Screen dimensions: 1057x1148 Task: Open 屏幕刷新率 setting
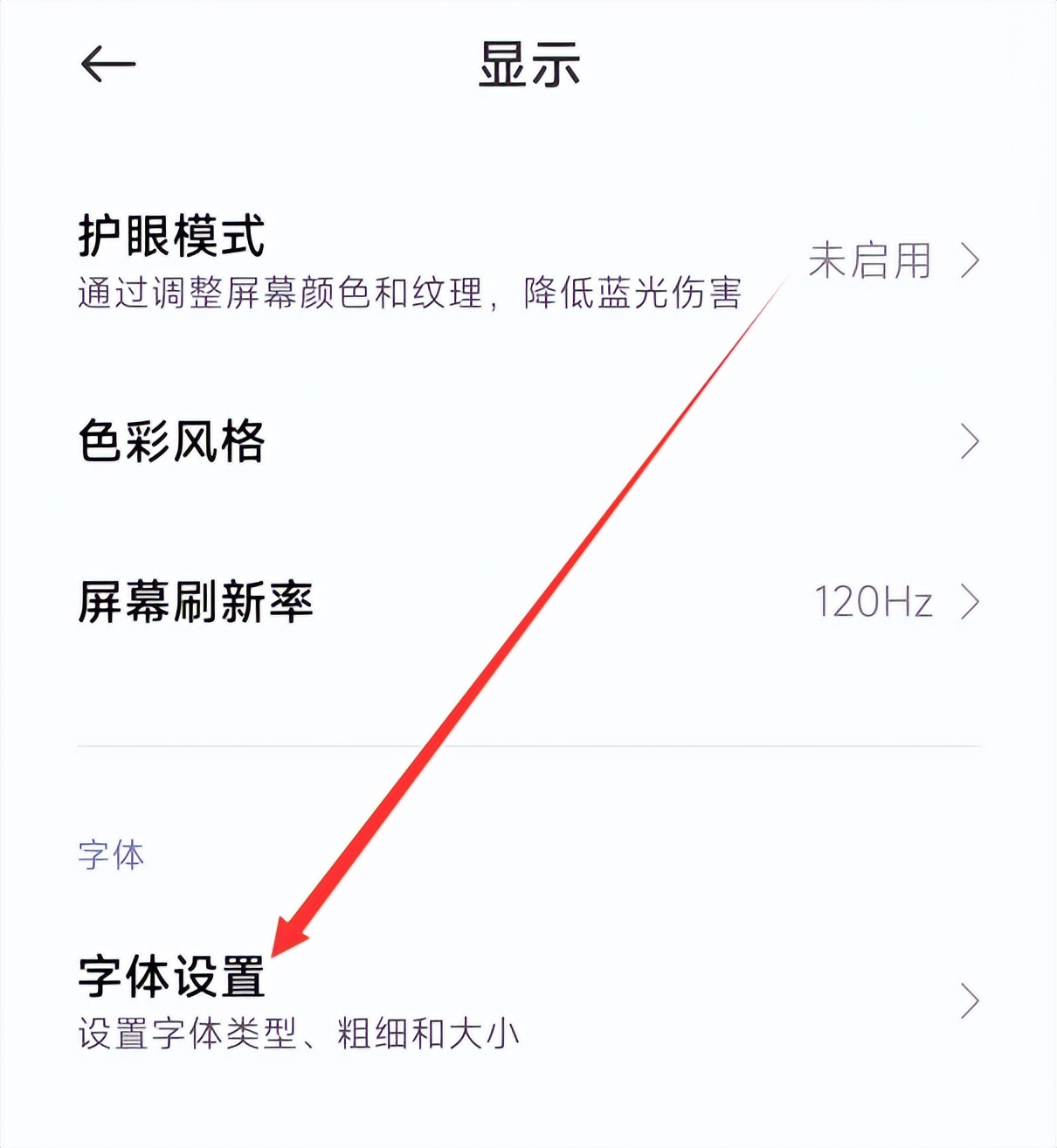point(196,601)
